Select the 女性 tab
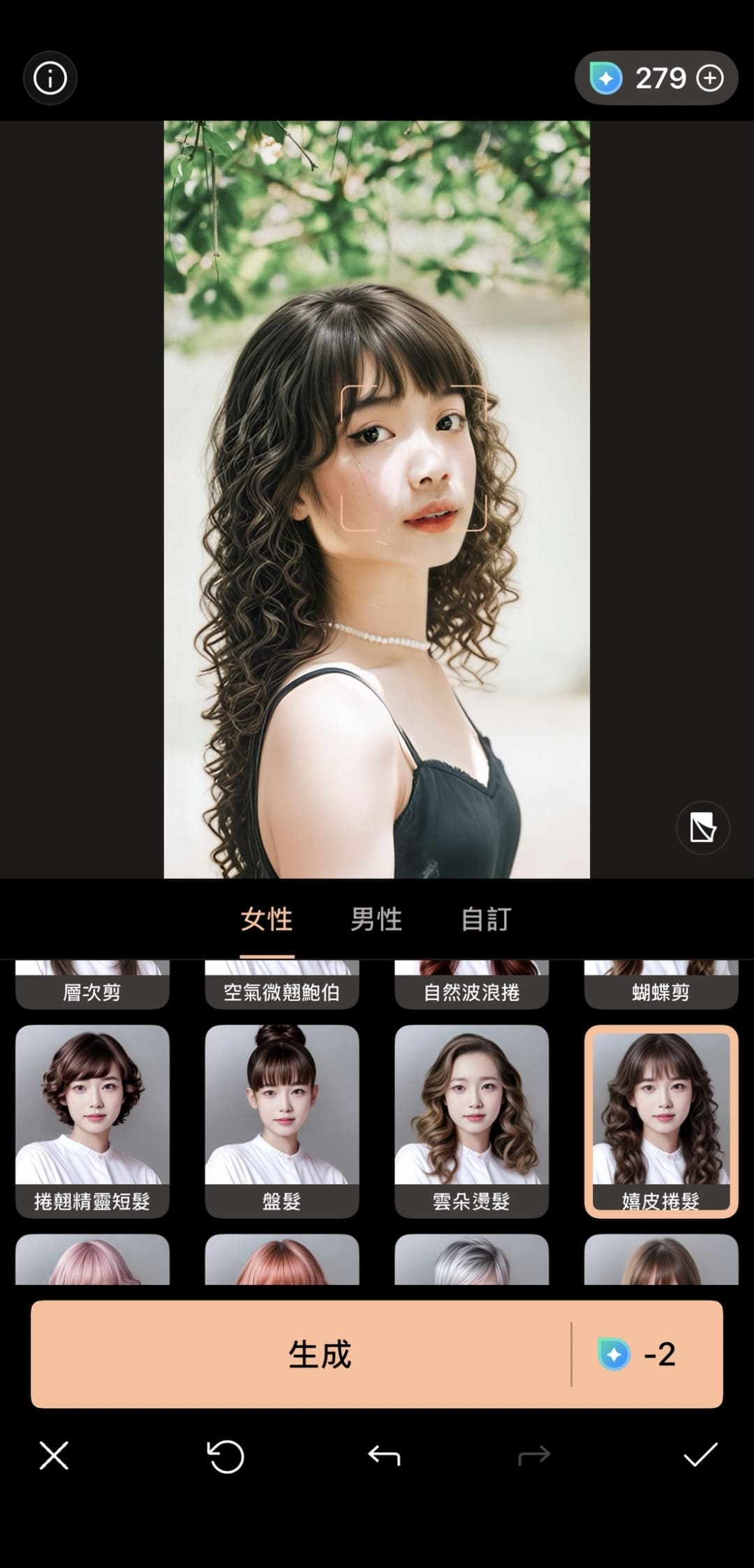The height and width of the screenshot is (1568, 754). click(267, 919)
